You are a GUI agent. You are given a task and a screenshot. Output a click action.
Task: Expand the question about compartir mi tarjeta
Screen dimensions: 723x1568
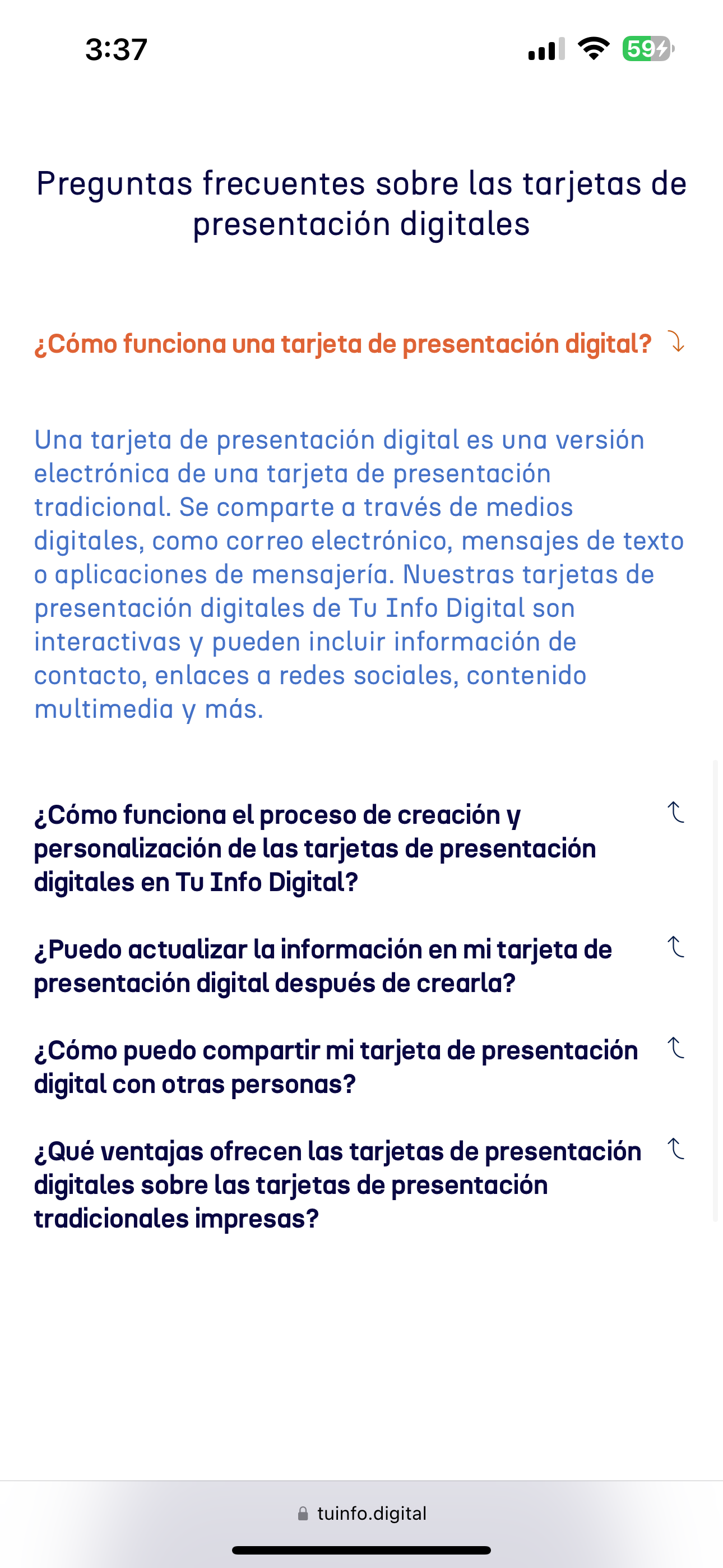click(x=359, y=1067)
